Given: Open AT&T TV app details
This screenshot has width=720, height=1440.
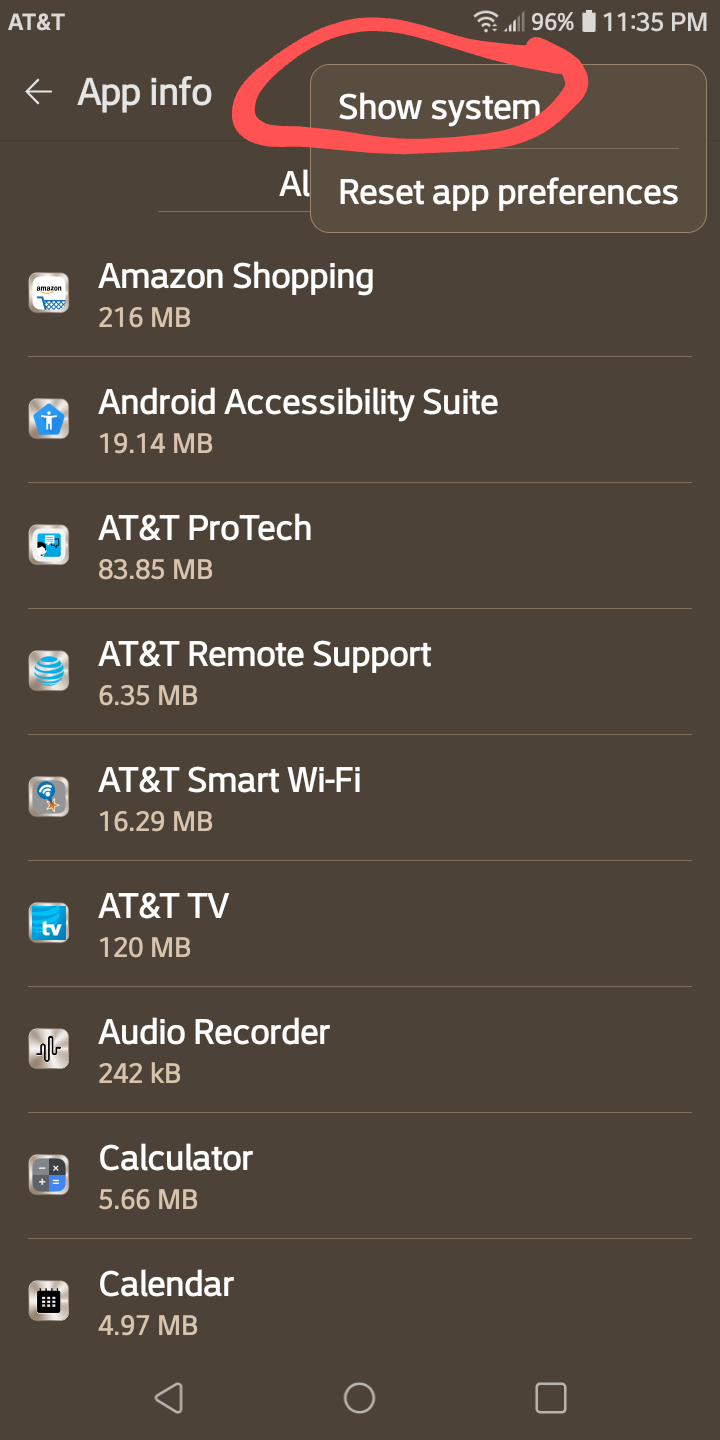Looking at the screenshot, I should coord(360,924).
